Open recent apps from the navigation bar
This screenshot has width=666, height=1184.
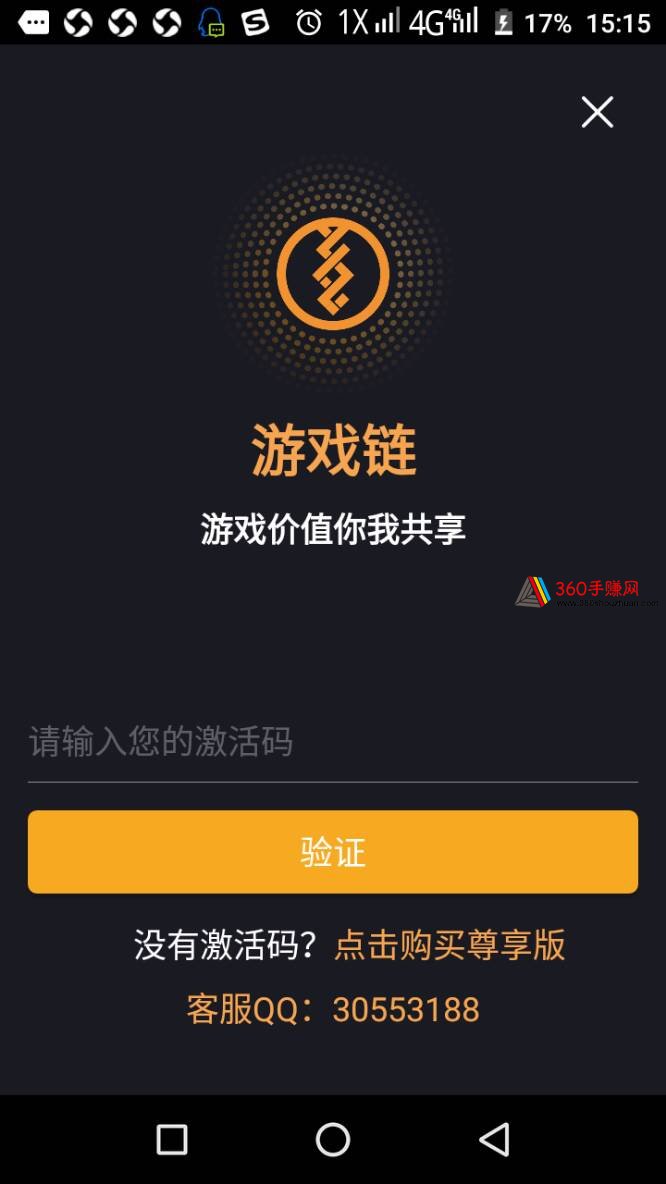click(172, 1139)
